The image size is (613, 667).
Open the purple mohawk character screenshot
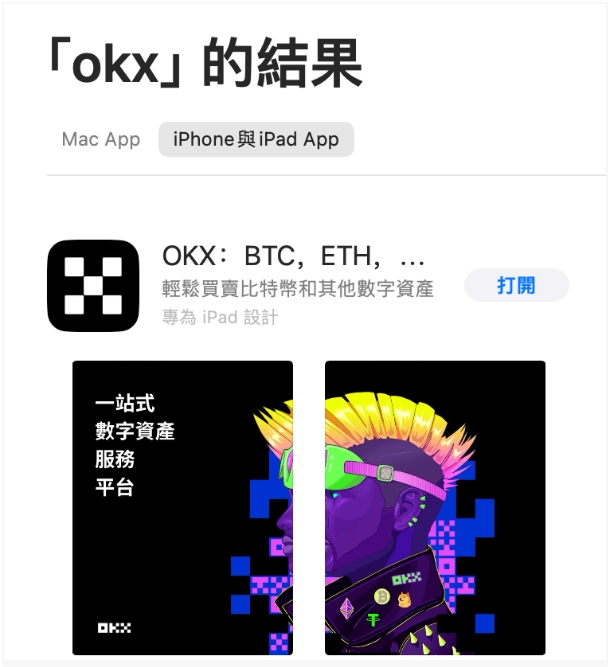pos(435,507)
